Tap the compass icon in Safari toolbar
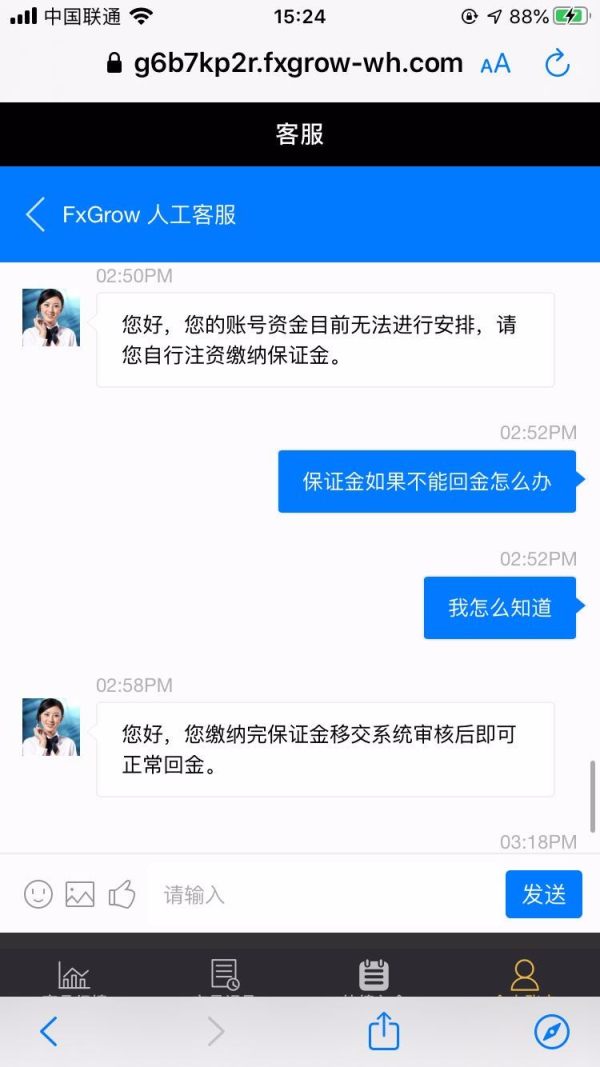The width and height of the screenshot is (600, 1067). pos(552,1032)
